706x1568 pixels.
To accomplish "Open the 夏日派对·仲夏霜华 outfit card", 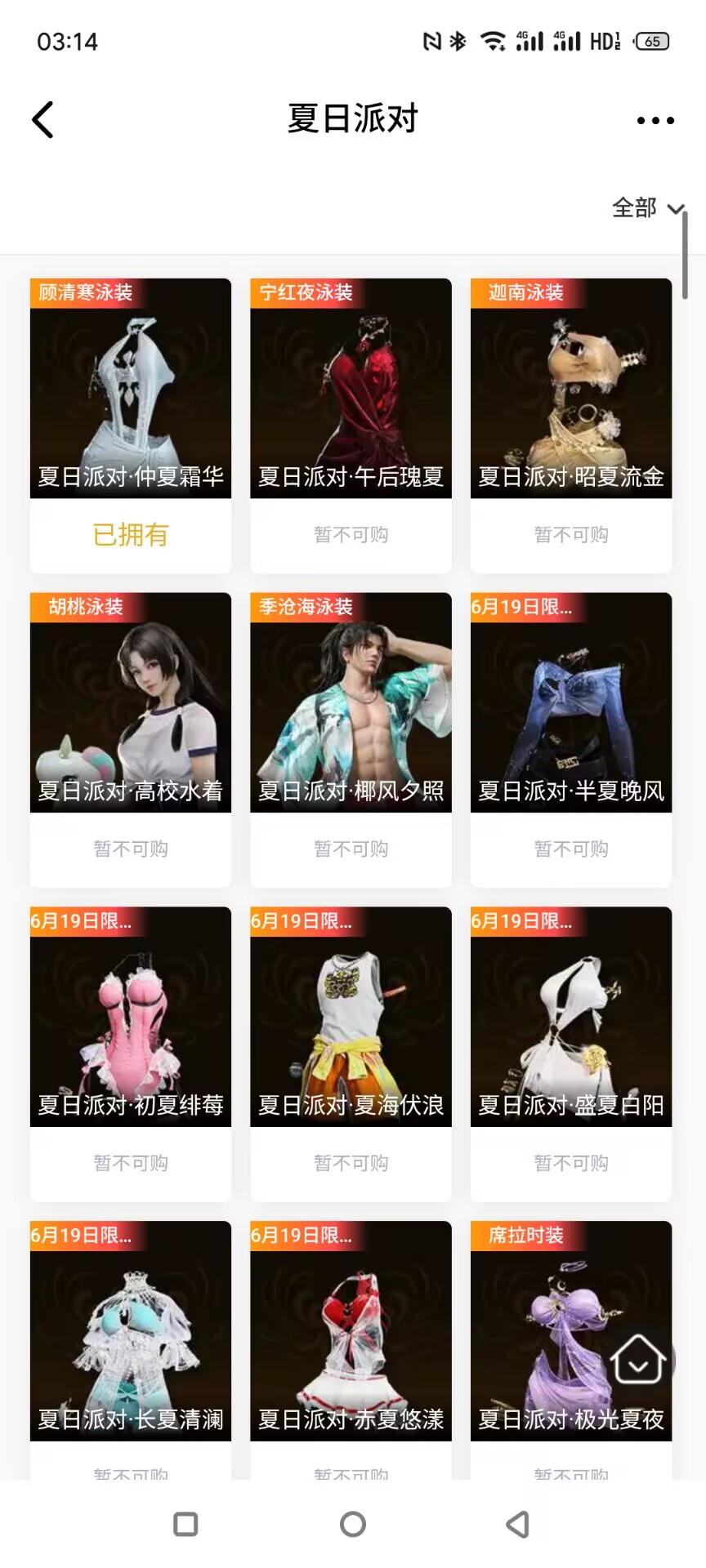I will [131, 389].
